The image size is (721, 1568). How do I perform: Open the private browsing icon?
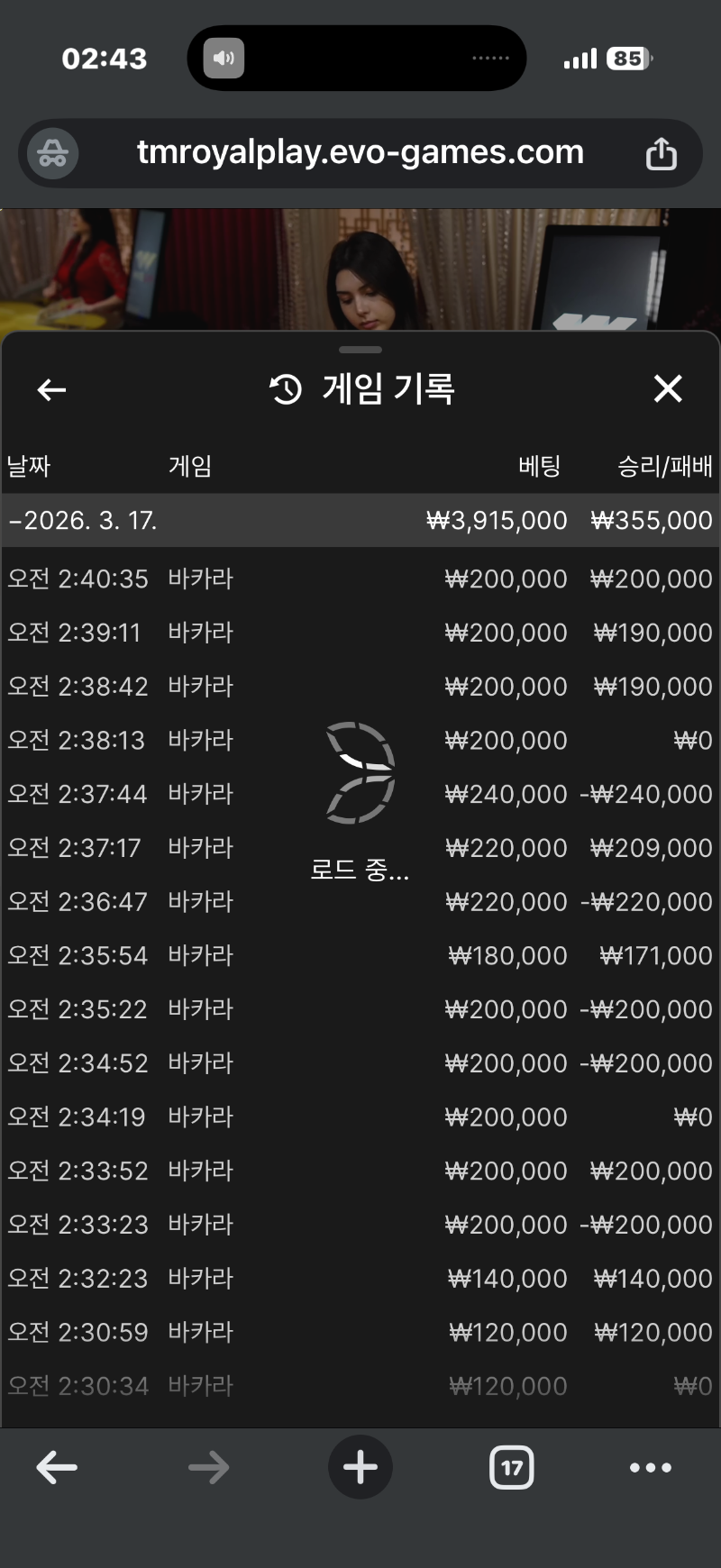(52, 154)
